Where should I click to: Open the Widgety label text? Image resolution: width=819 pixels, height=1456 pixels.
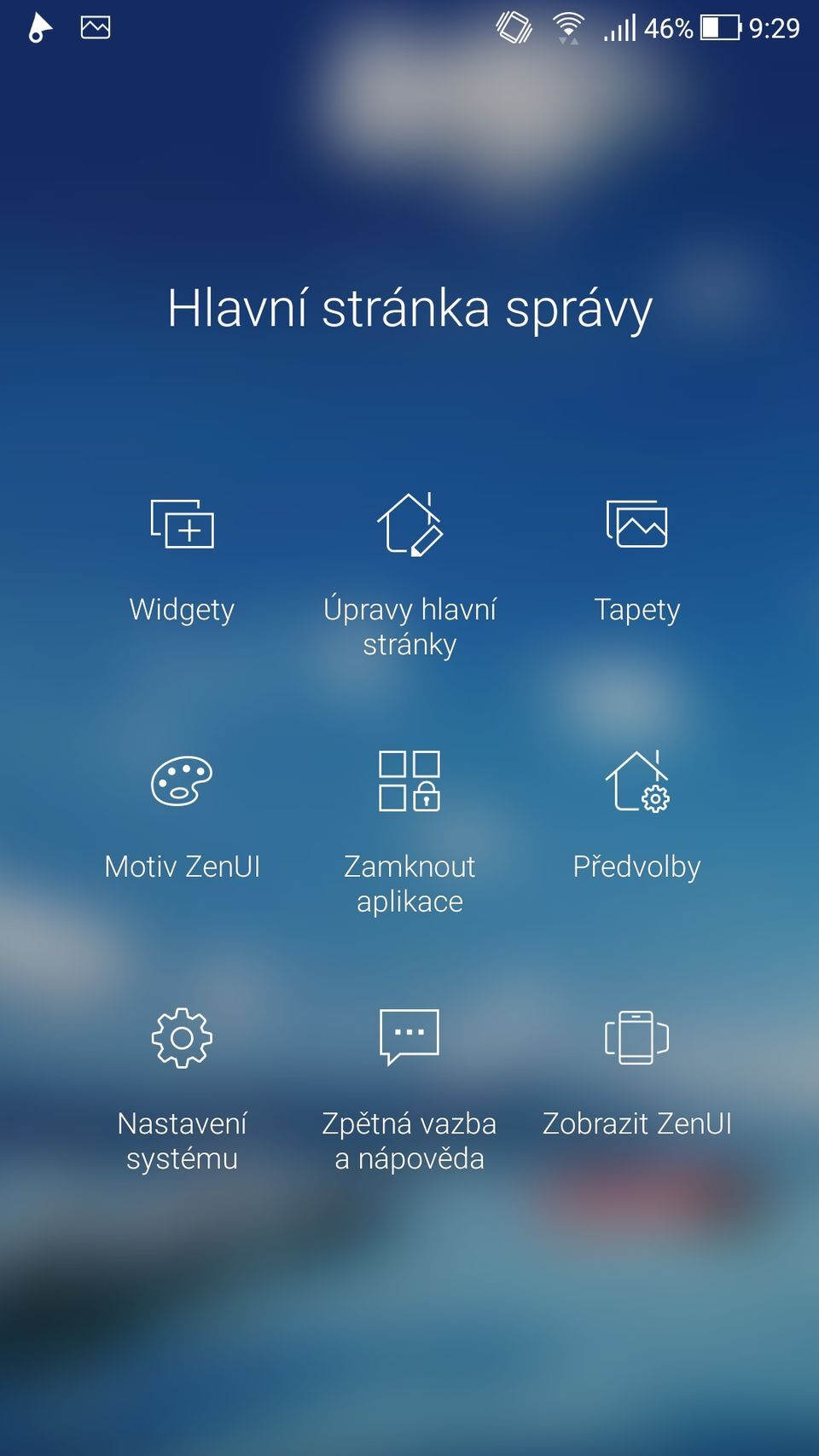(x=182, y=609)
